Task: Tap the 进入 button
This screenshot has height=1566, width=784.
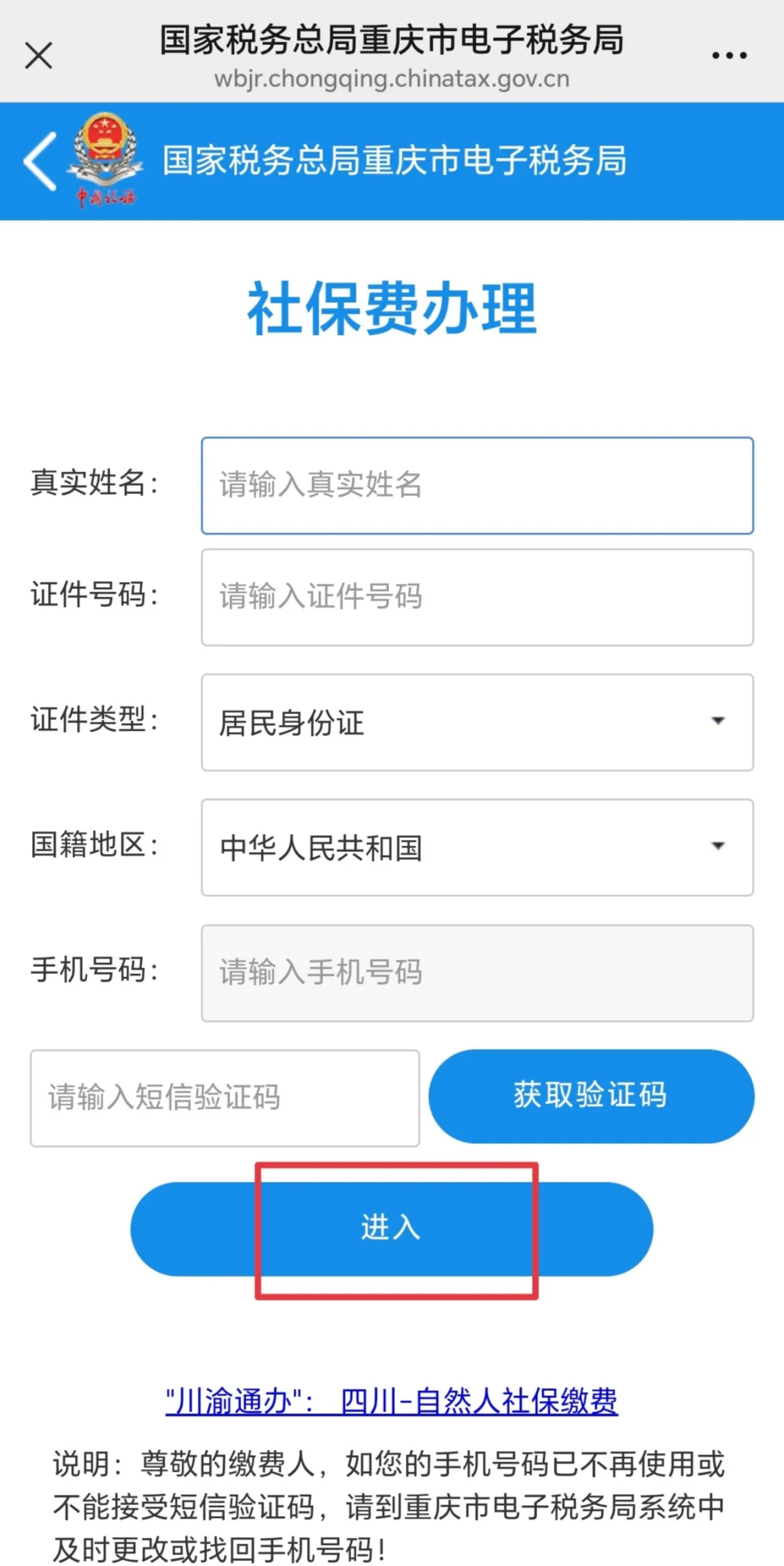Action: [x=392, y=1228]
